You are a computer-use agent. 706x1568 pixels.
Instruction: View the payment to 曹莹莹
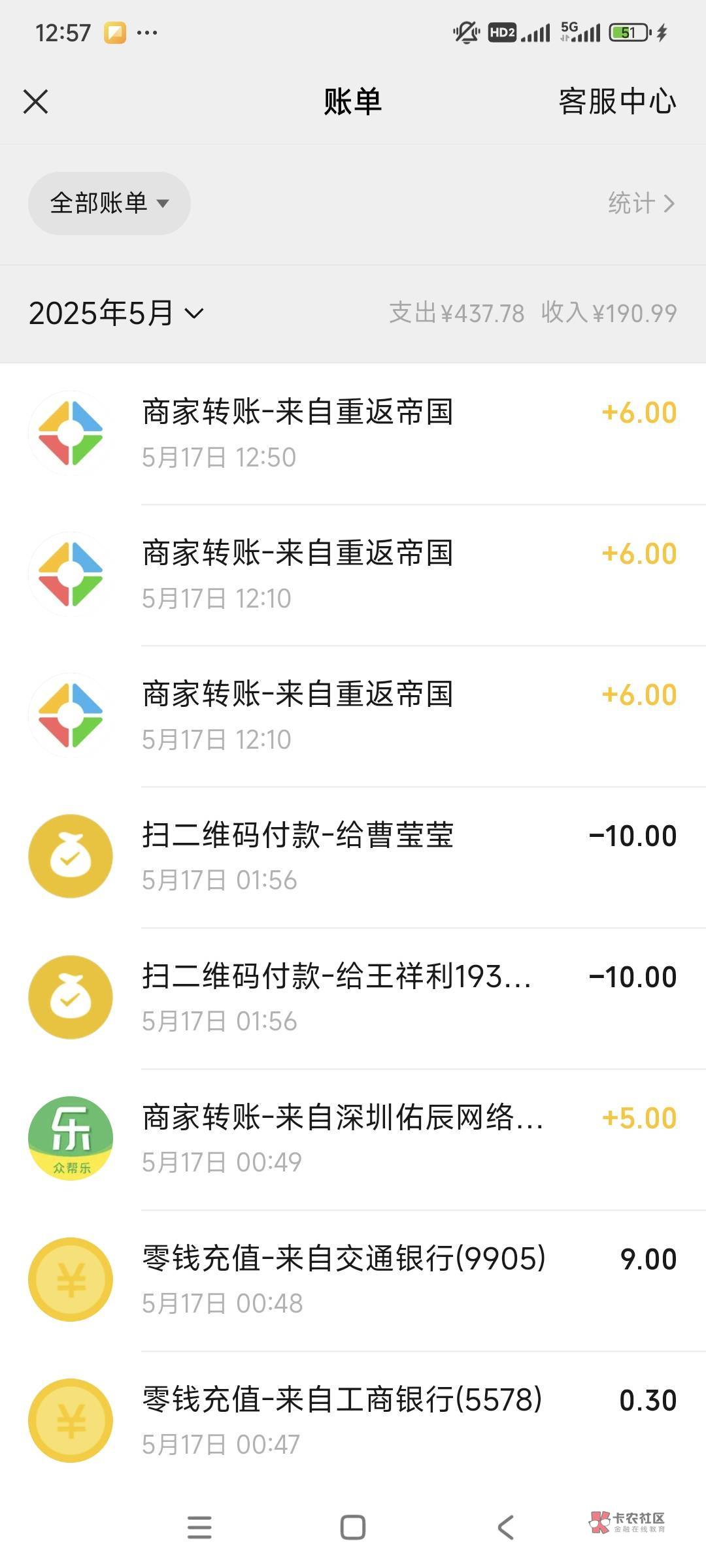coord(353,857)
